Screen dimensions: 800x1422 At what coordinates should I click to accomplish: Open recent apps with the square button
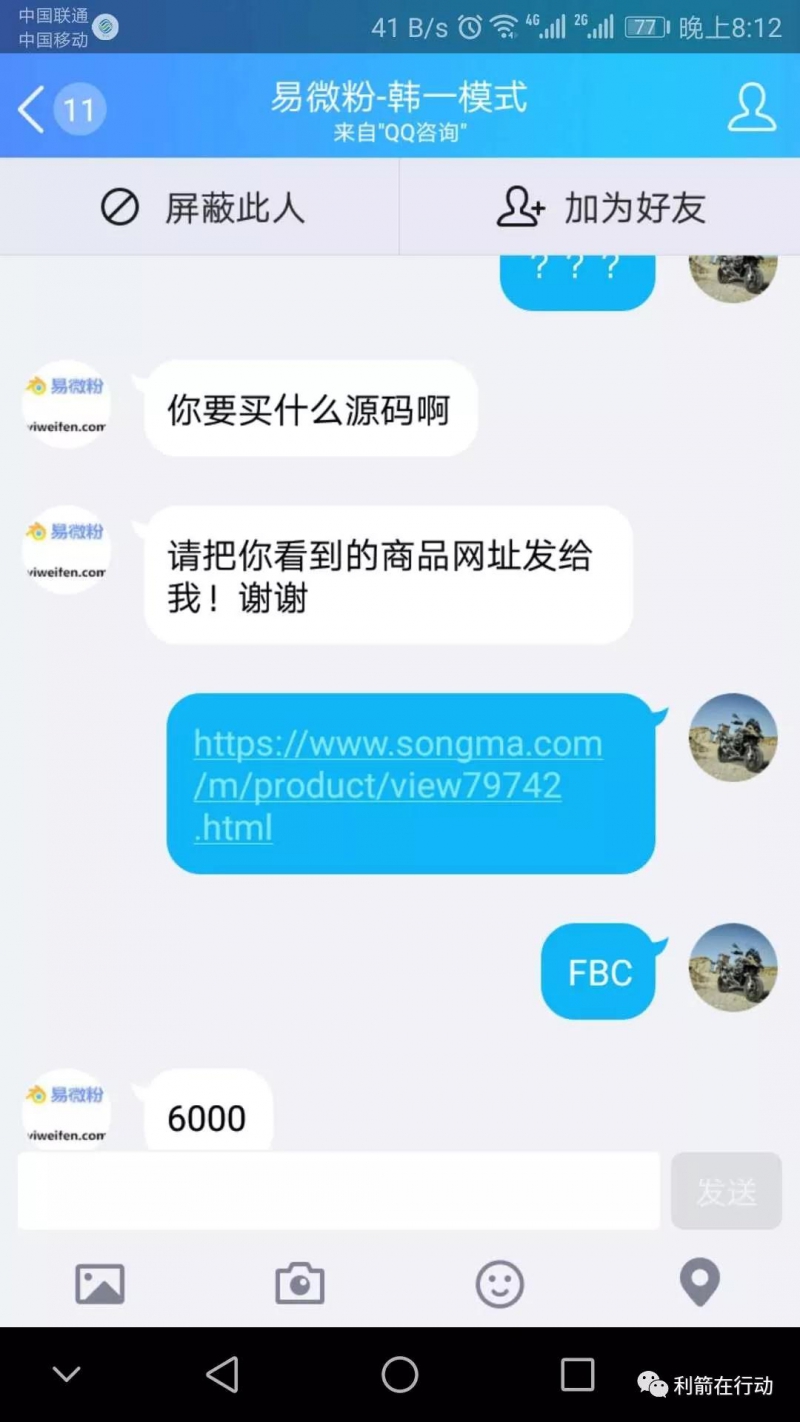tap(577, 1375)
